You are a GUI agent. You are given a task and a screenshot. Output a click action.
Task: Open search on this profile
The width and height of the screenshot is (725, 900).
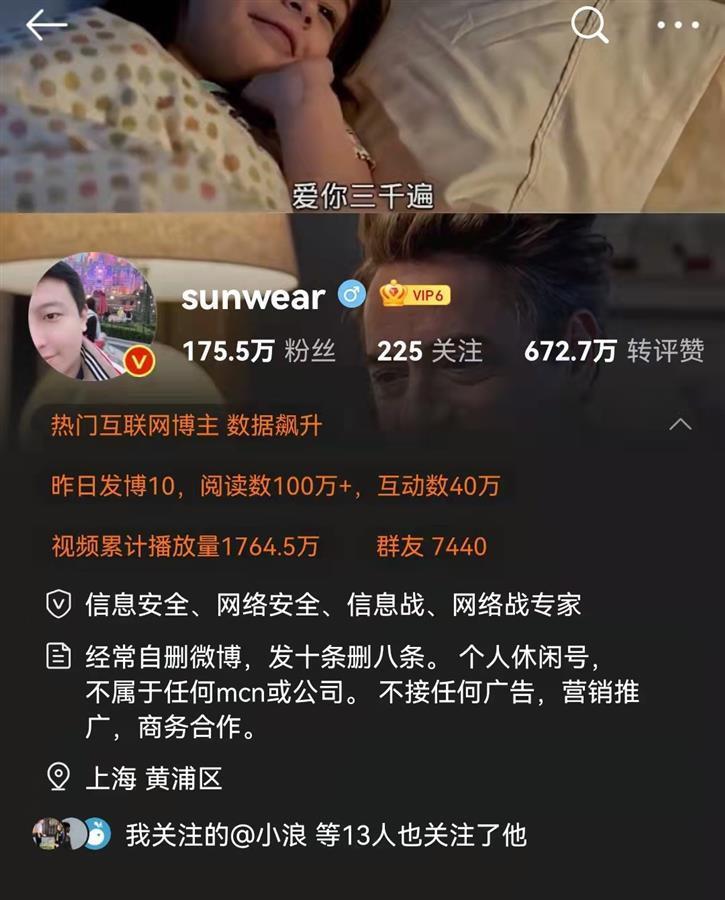click(589, 26)
